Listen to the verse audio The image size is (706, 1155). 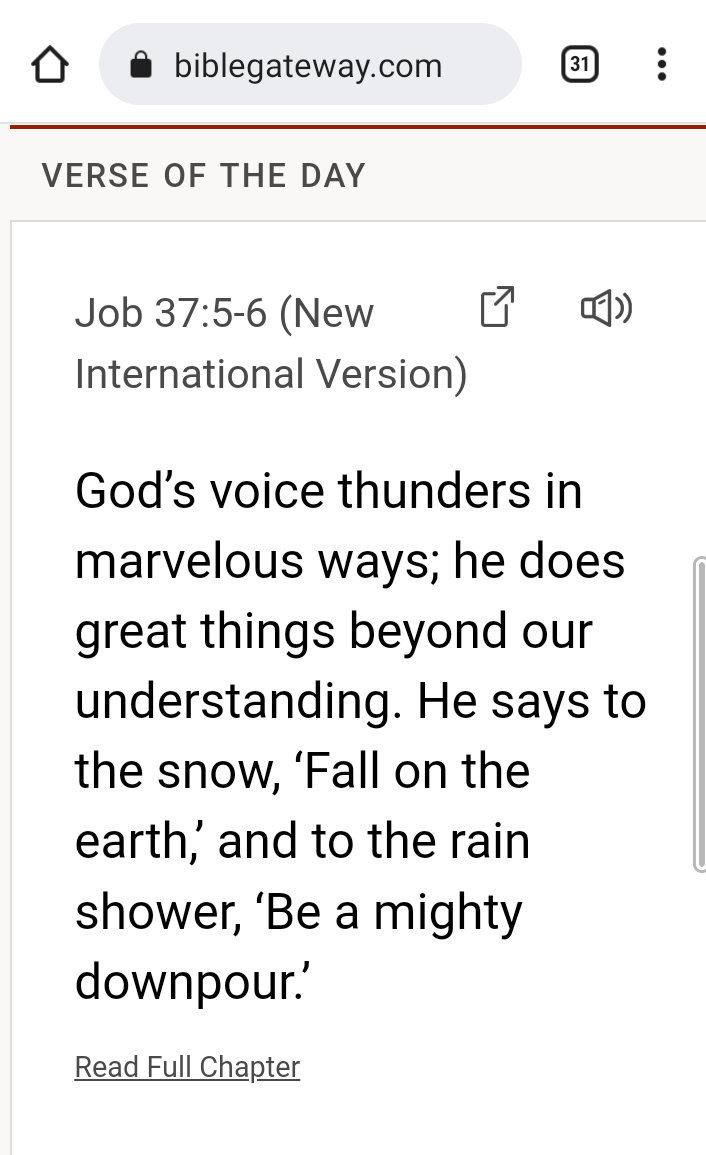tap(606, 308)
